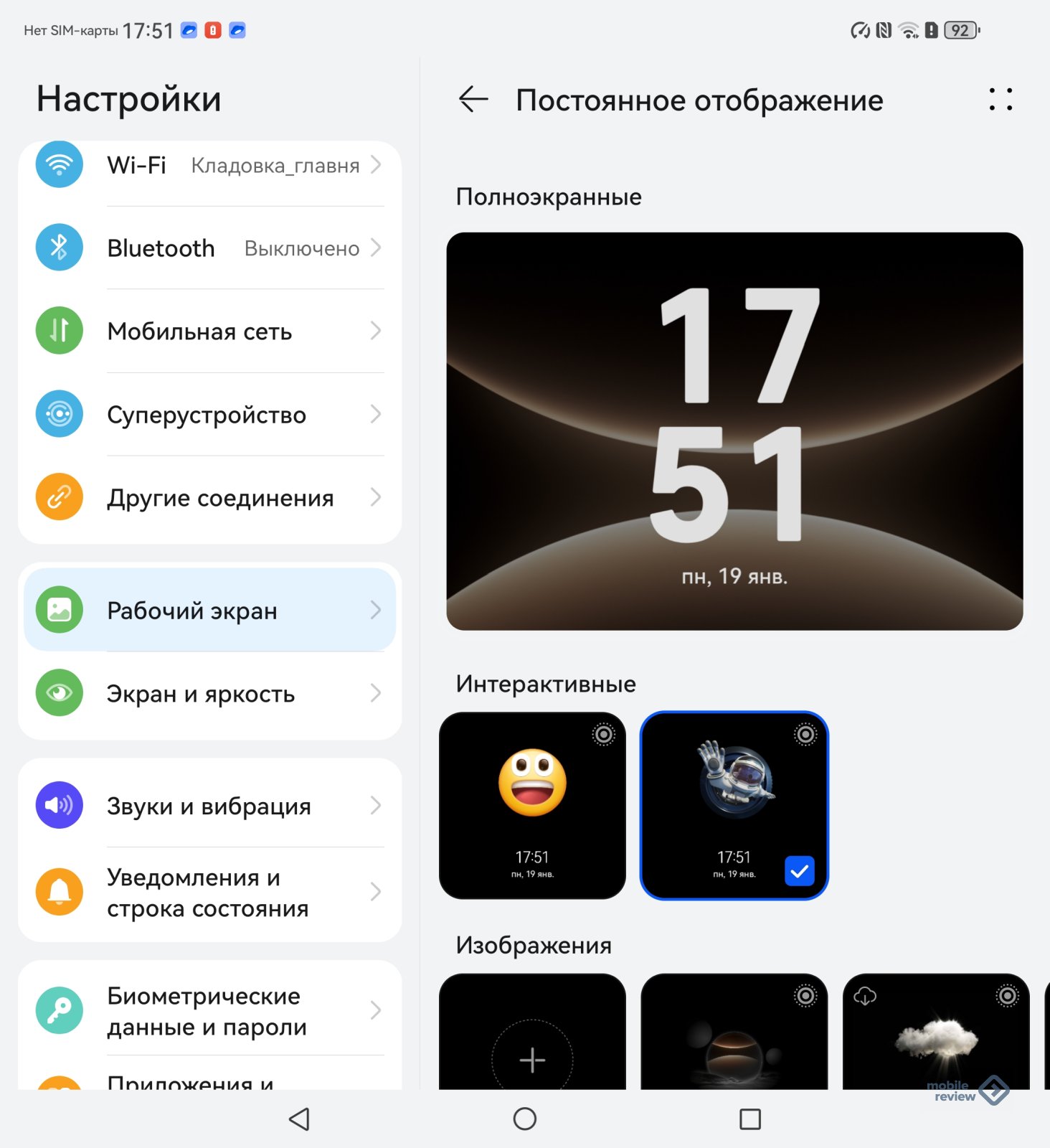
Task: Open Другие соединения
Action: tap(209, 498)
